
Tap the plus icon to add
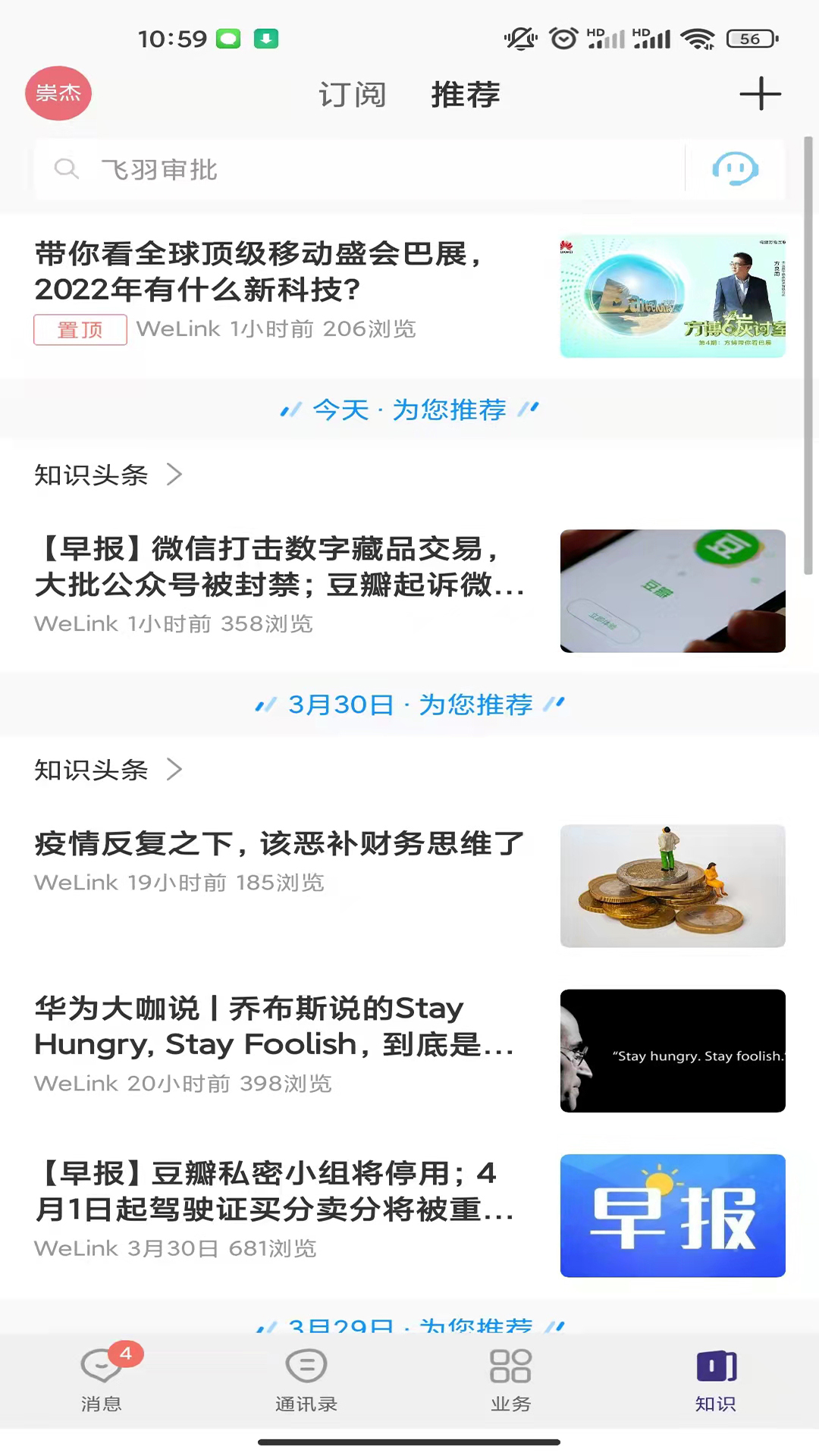(x=760, y=94)
